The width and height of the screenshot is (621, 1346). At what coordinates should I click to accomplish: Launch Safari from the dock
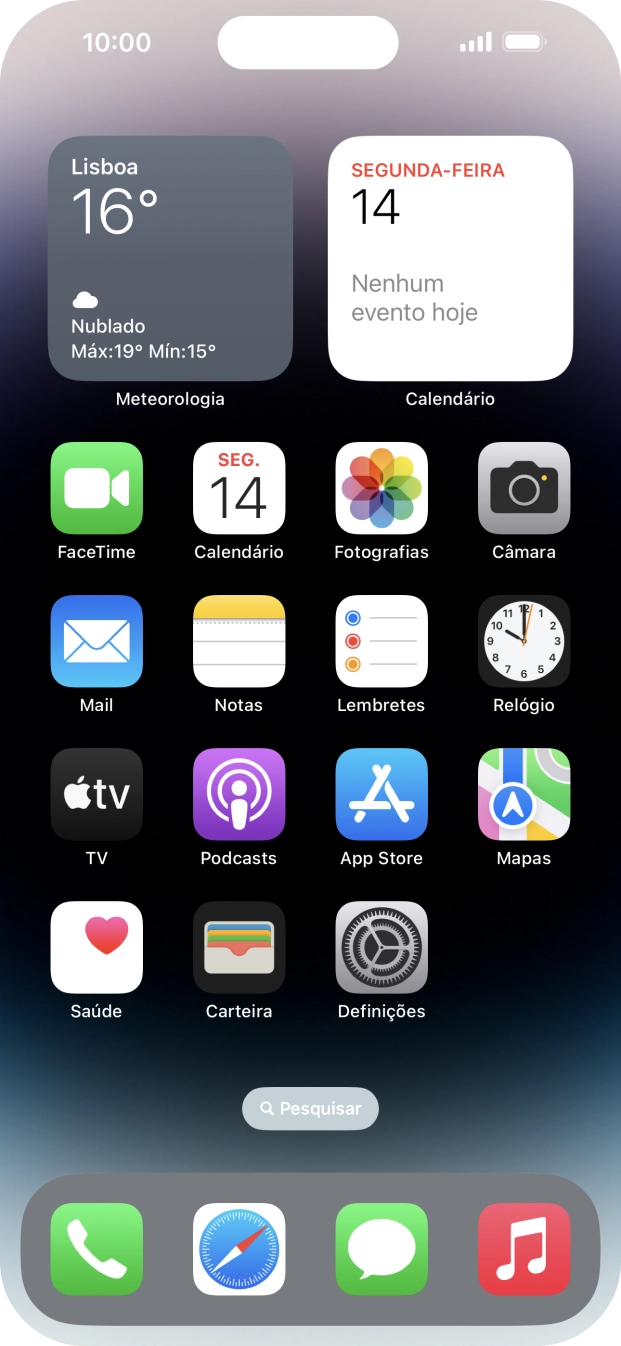[x=239, y=1249]
